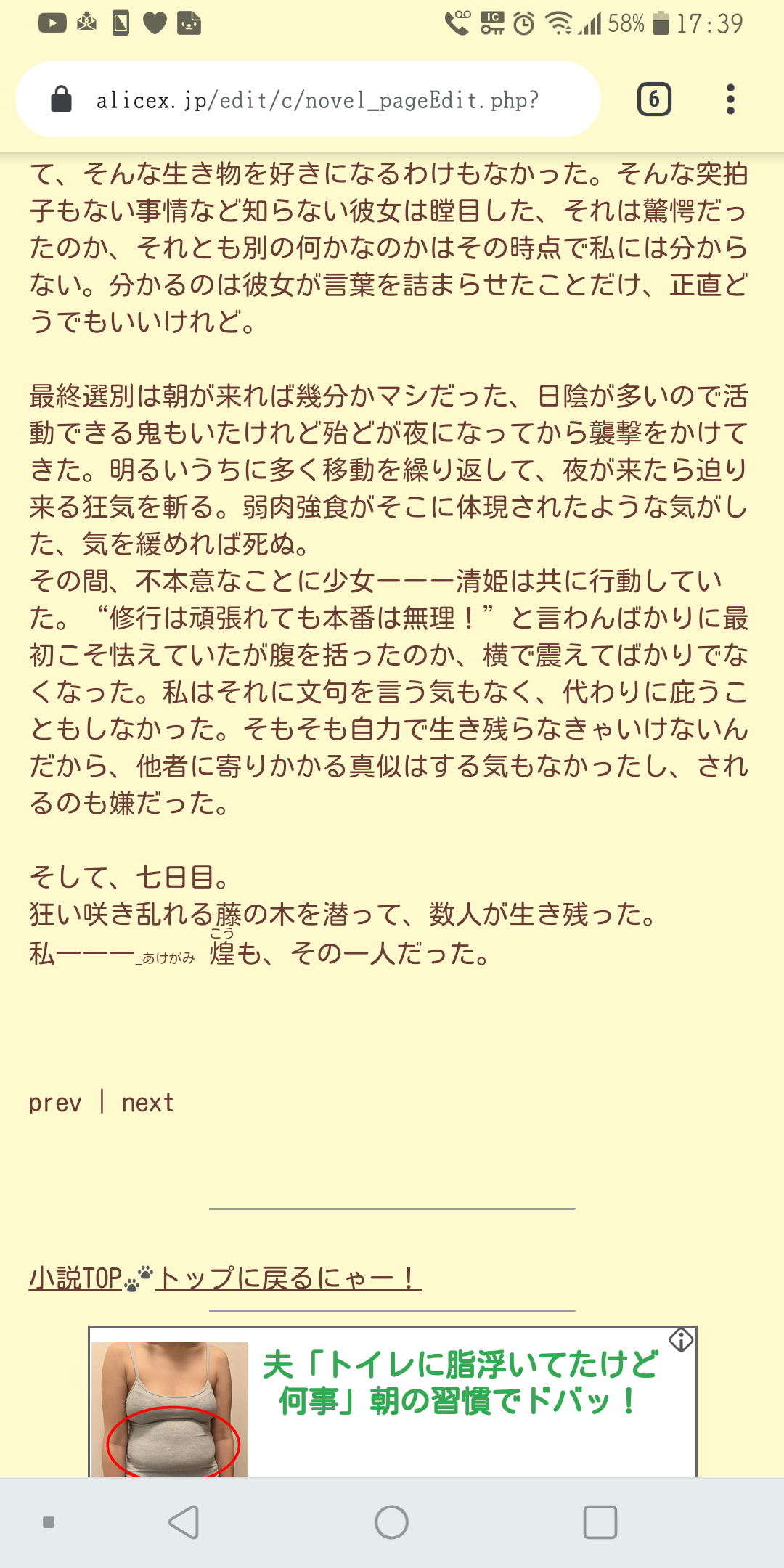Go to the next page link
Screen dimensions: 784x1568
tap(147, 1103)
